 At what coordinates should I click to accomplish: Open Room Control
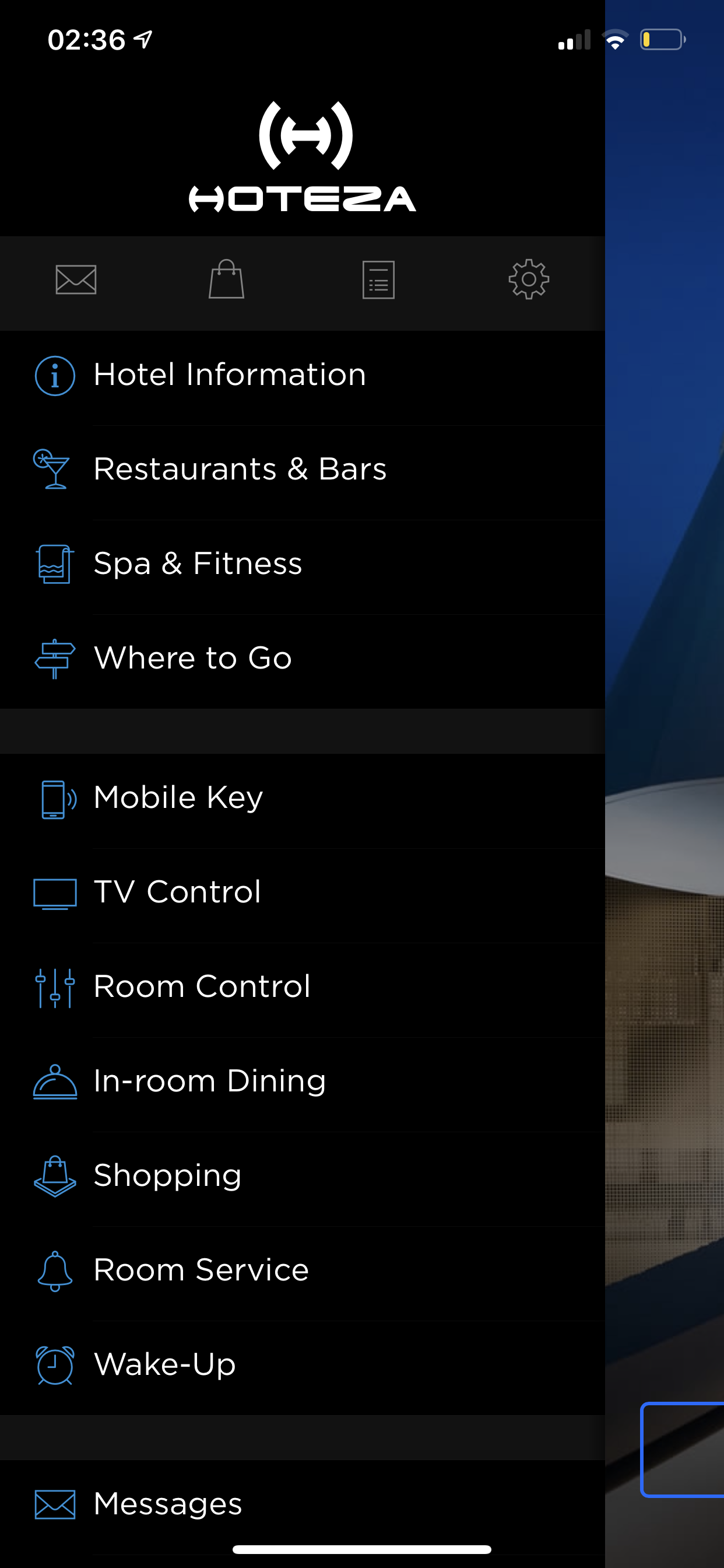point(202,986)
